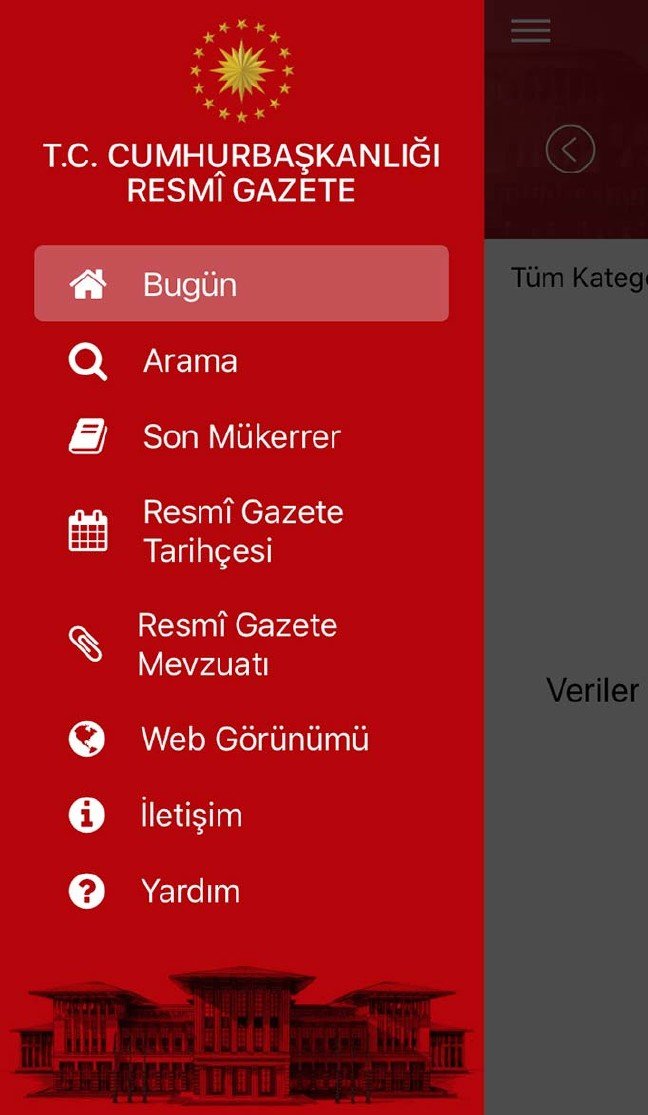Image resolution: width=648 pixels, height=1115 pixels.
Task: Go to Resmî Gazete Mevzuatı
Action: click(237, 645)
